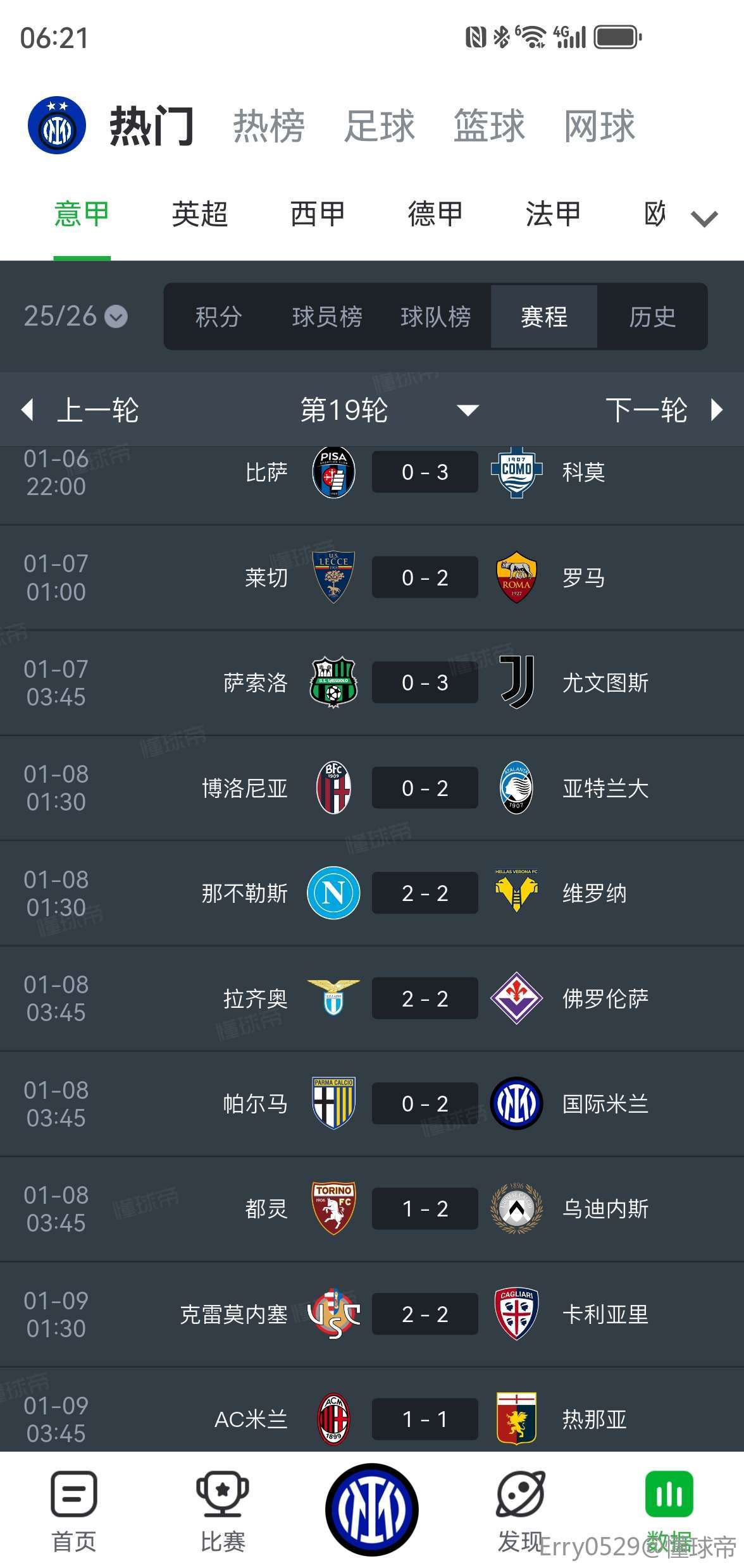Show the 球队榜 team rankings

click(435, 317)
